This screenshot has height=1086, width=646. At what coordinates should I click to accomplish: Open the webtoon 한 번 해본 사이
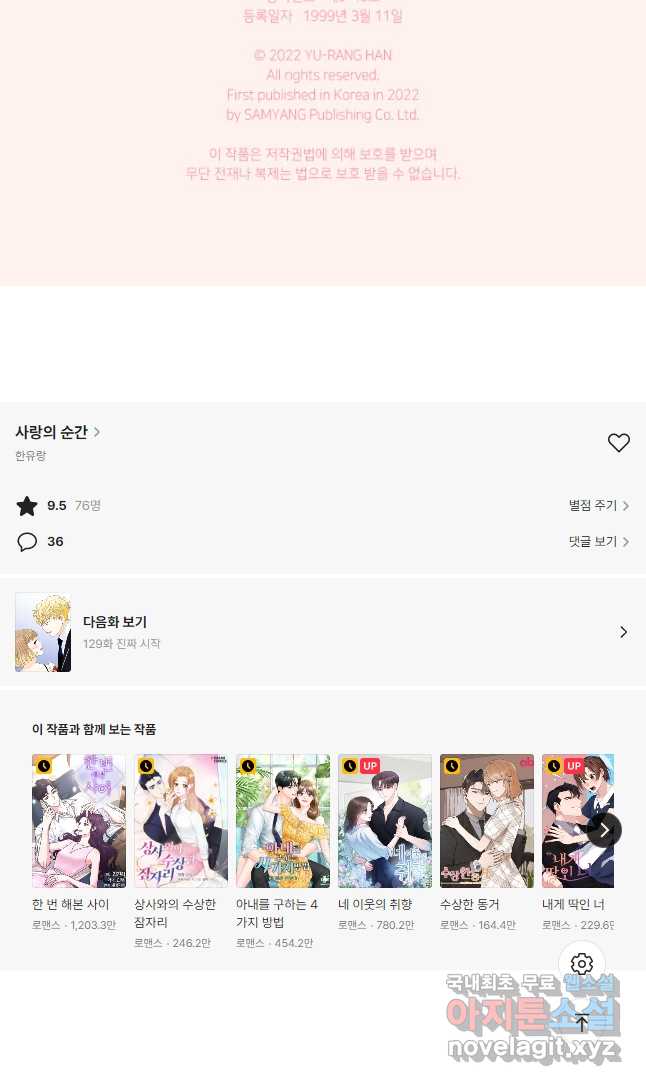tap(78, 821)
